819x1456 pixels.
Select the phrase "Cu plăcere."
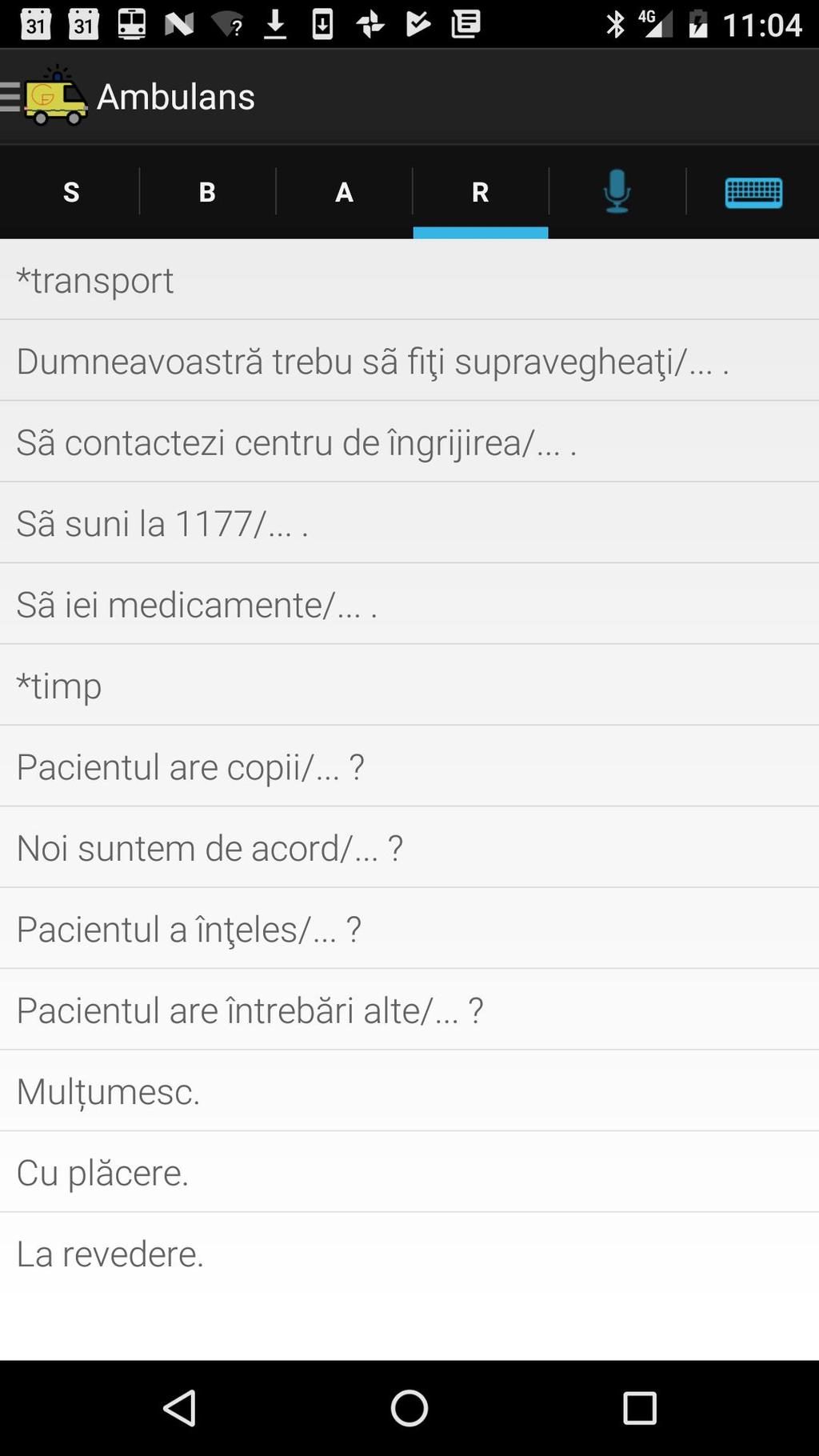[409, 1172]
